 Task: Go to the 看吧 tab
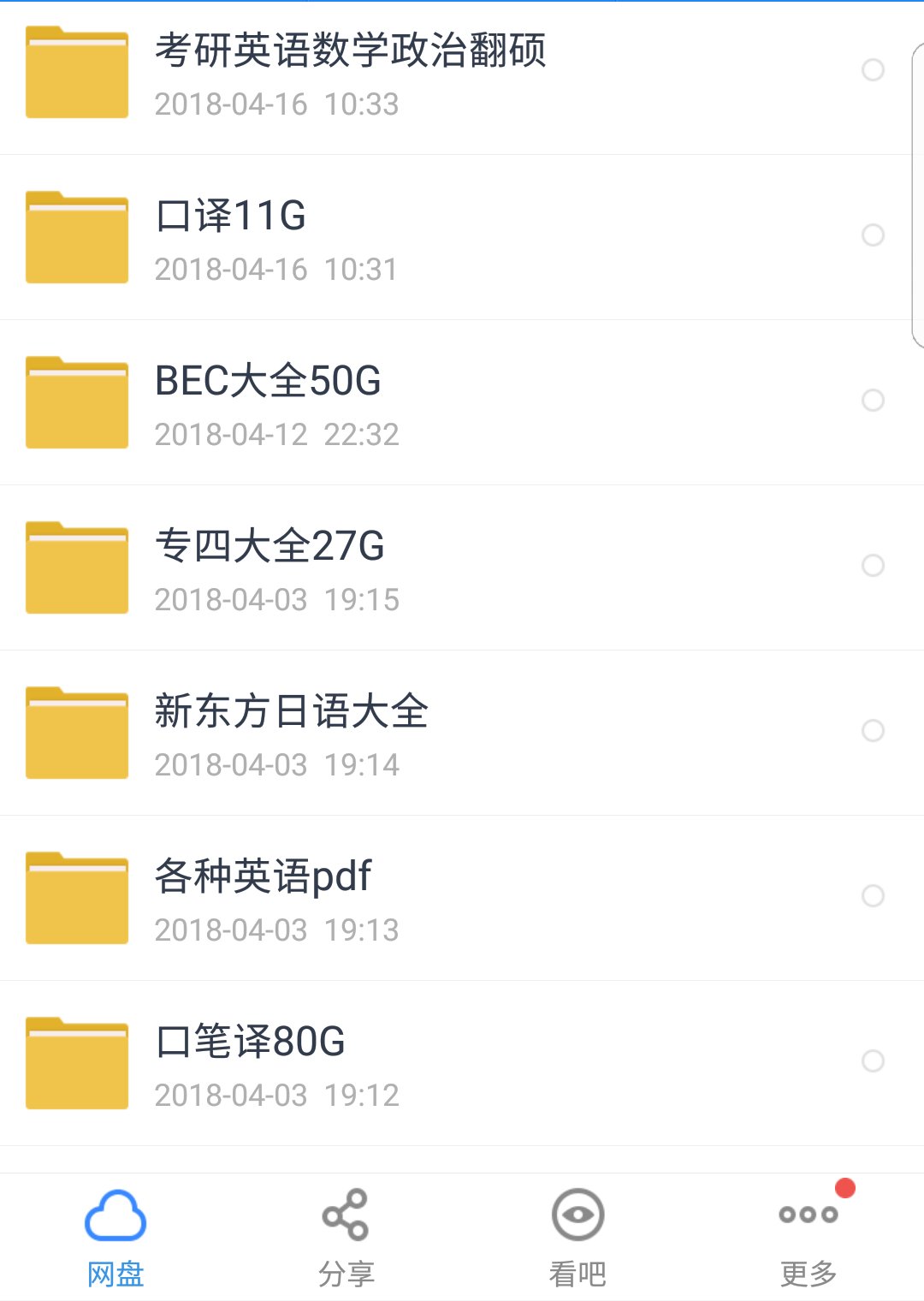[577, 1237]
